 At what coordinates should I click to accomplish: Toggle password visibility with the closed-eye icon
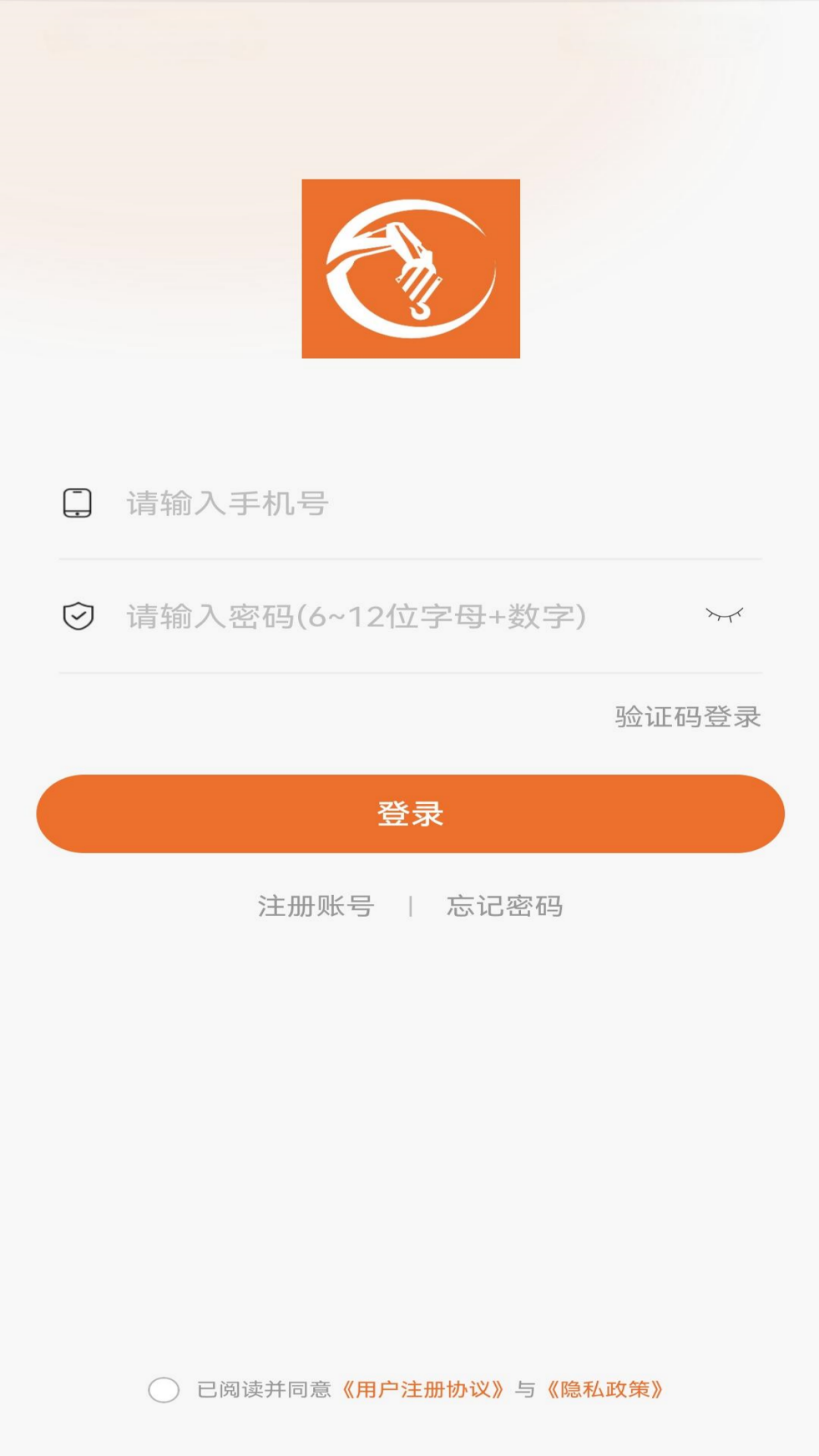[x=725, y=616]
